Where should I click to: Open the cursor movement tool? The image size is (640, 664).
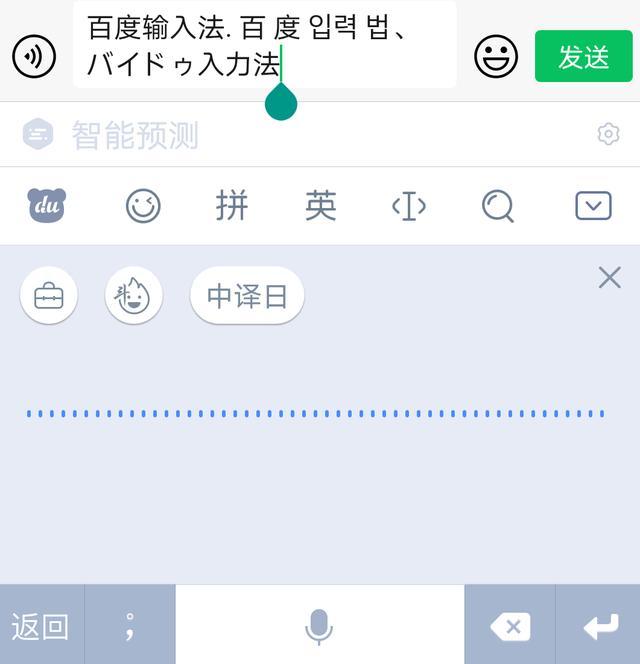click(409, 206)
